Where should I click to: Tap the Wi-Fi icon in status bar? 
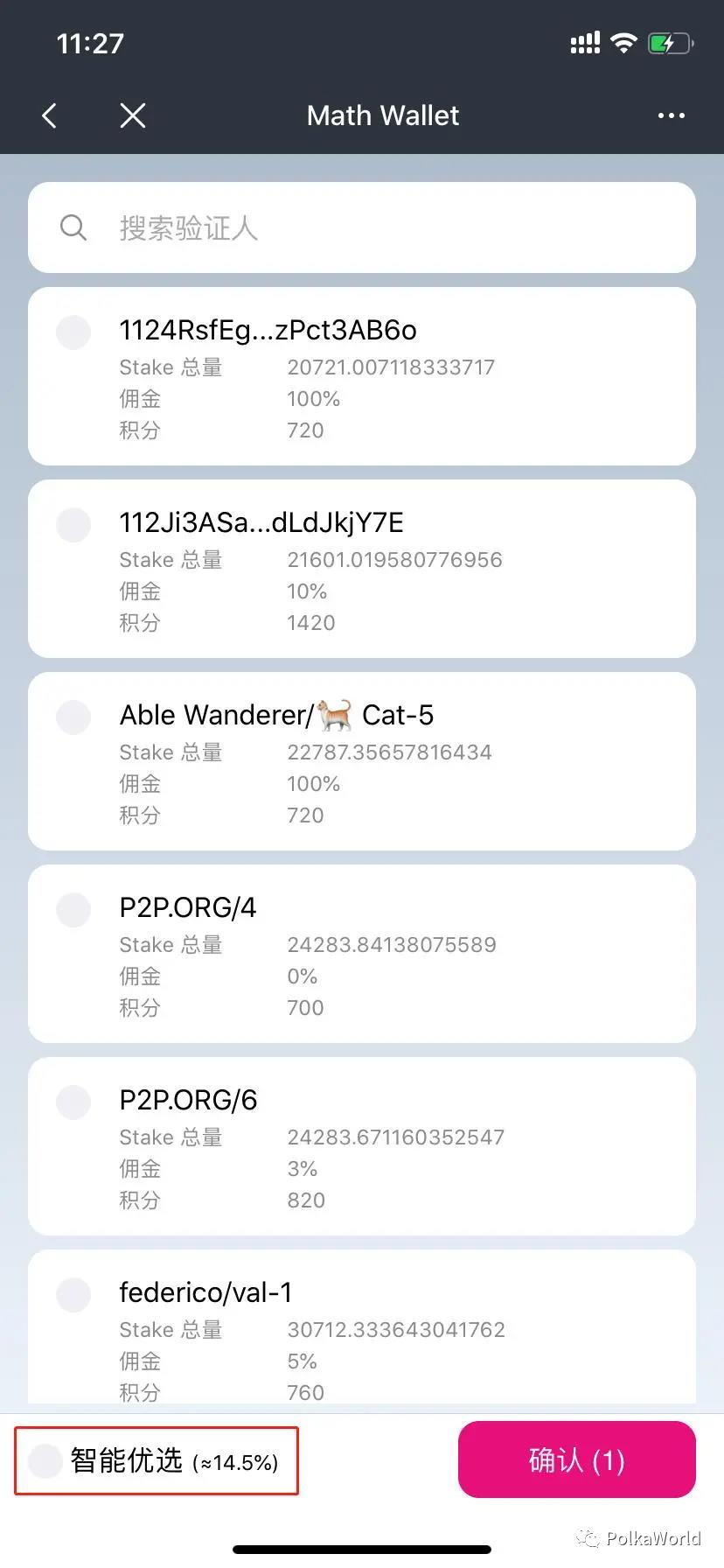pyautogui.click(x=623, y=42)
